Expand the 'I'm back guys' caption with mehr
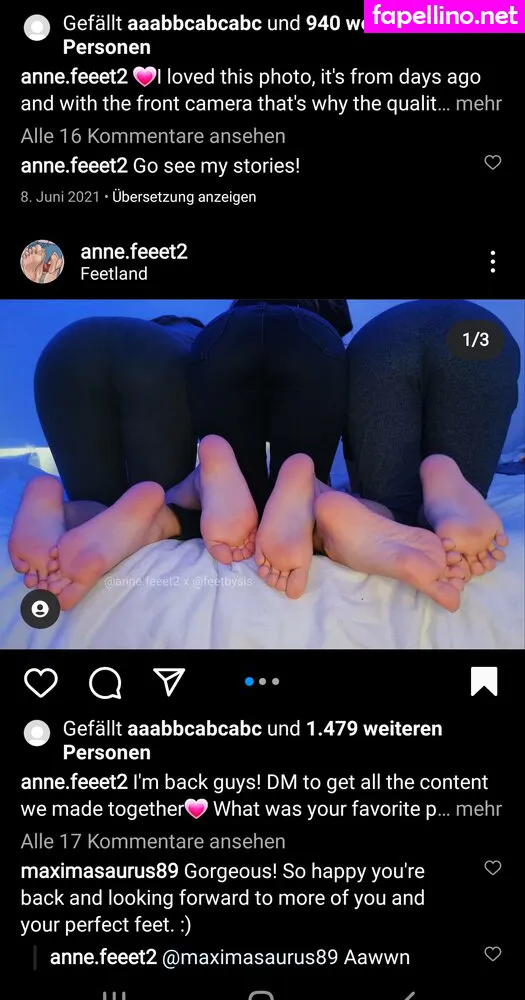The image size is (525, 1000). (x=478, y=809)
